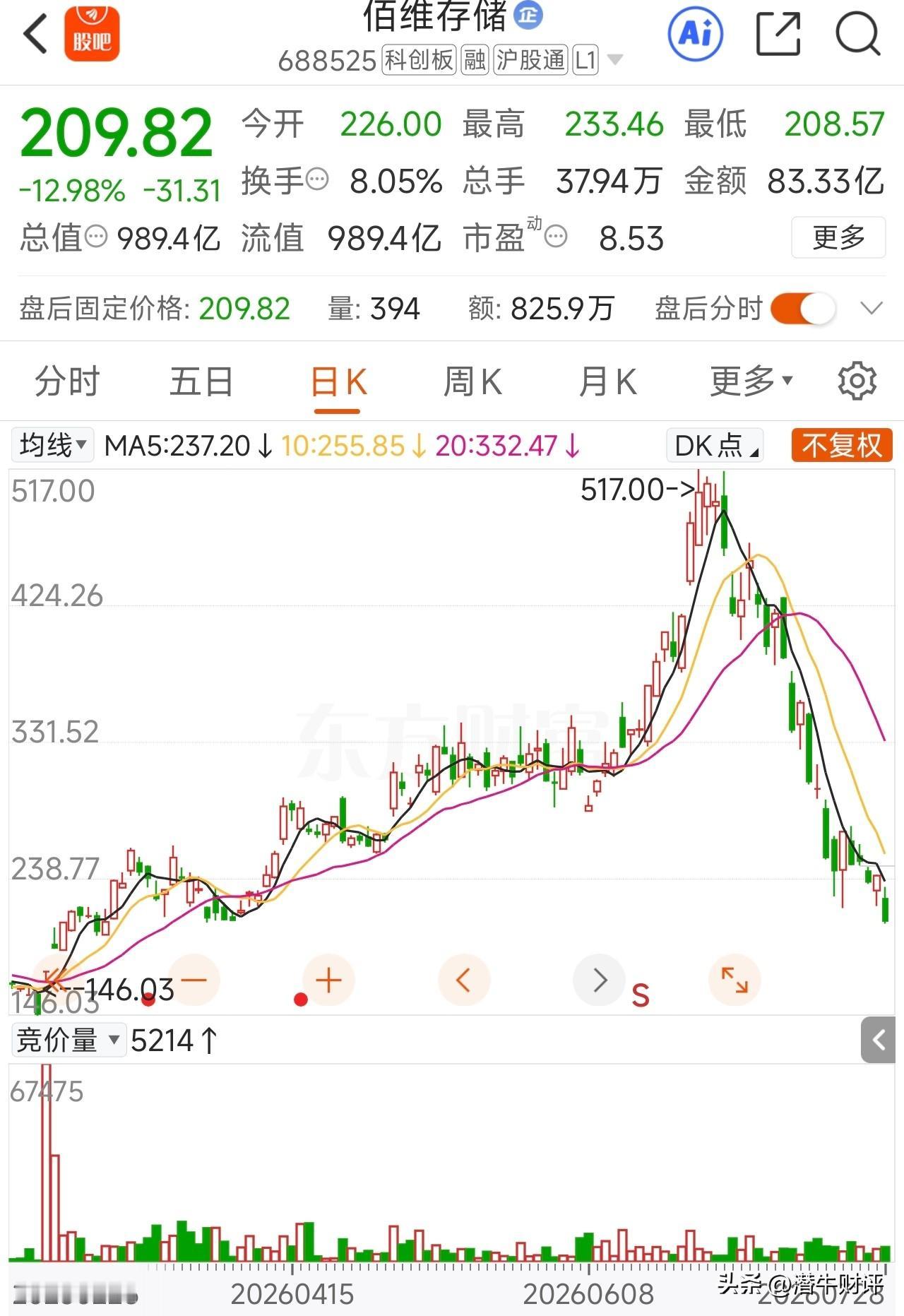Toggle the 盘后分时 switch

click(x=803, y=309)
